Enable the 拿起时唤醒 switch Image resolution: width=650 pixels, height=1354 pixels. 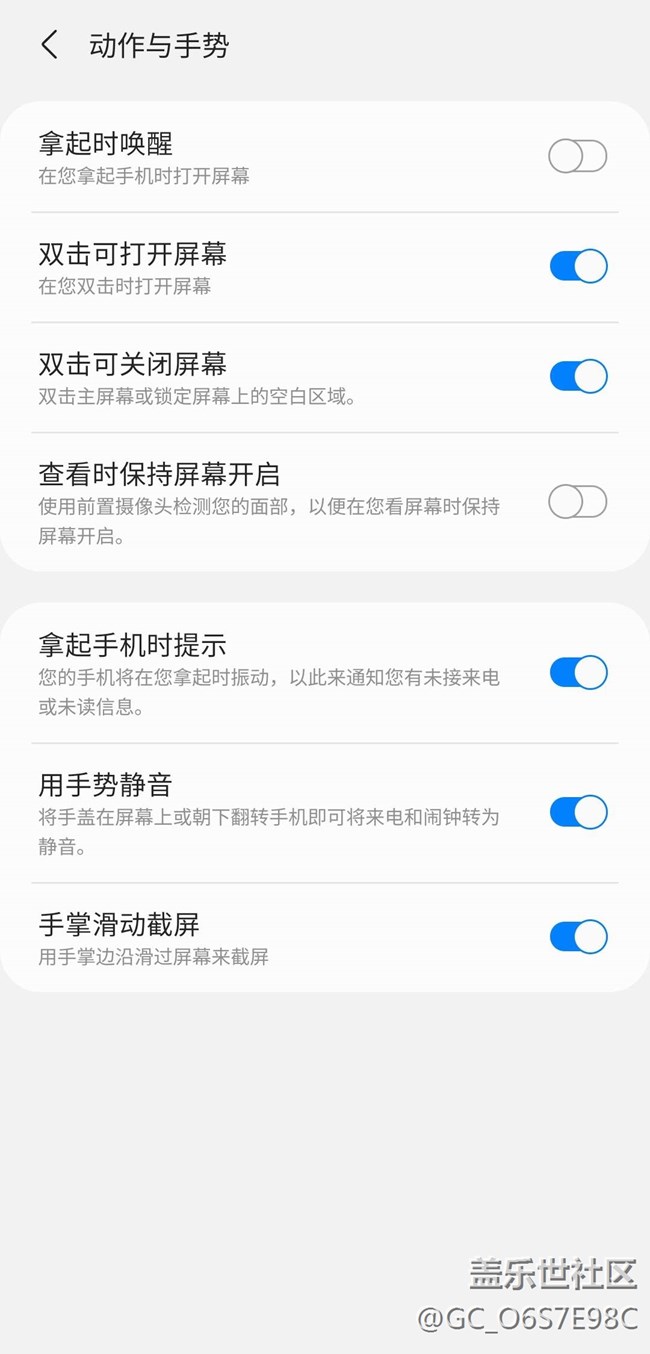(578, 157)
